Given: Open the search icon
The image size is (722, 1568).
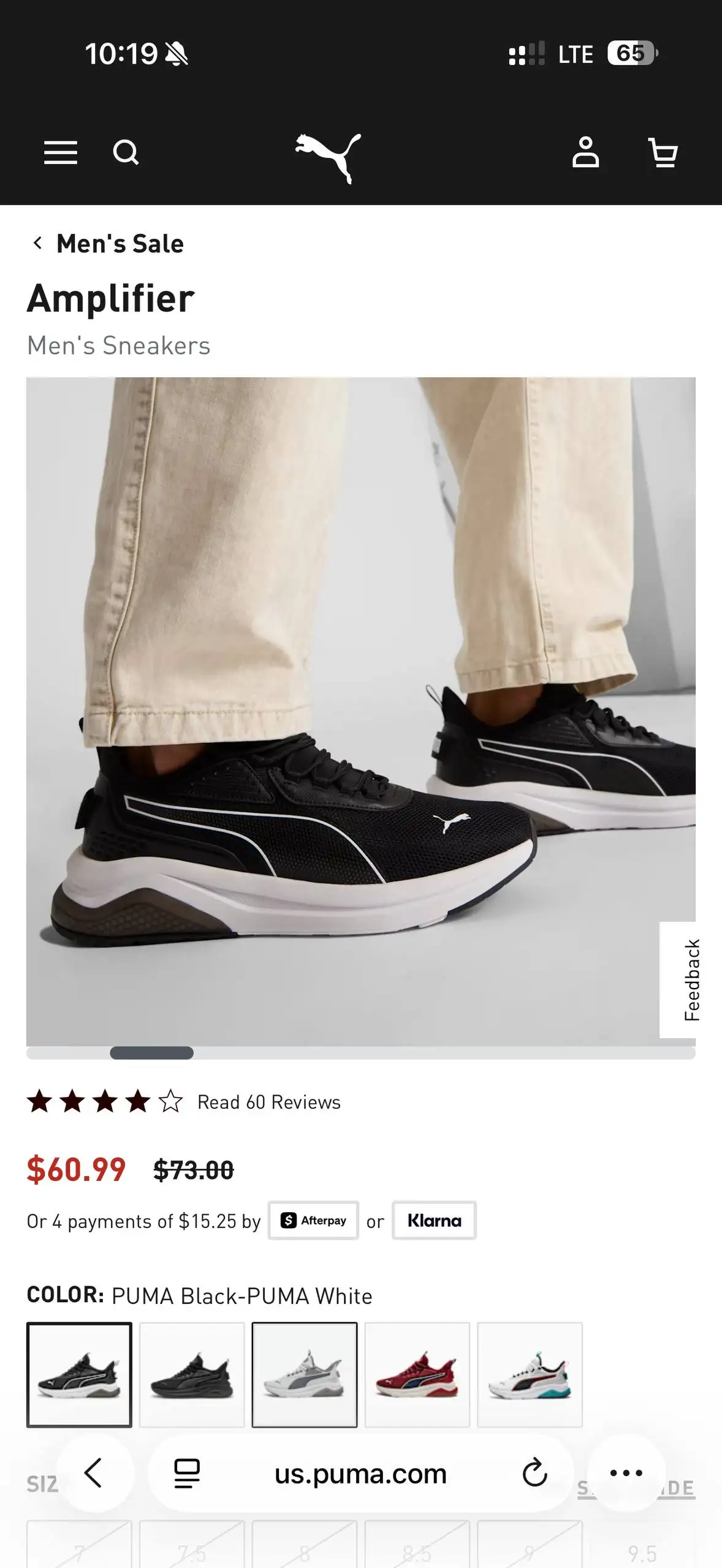Looking at the screenshot, I should tap(126, 153).
